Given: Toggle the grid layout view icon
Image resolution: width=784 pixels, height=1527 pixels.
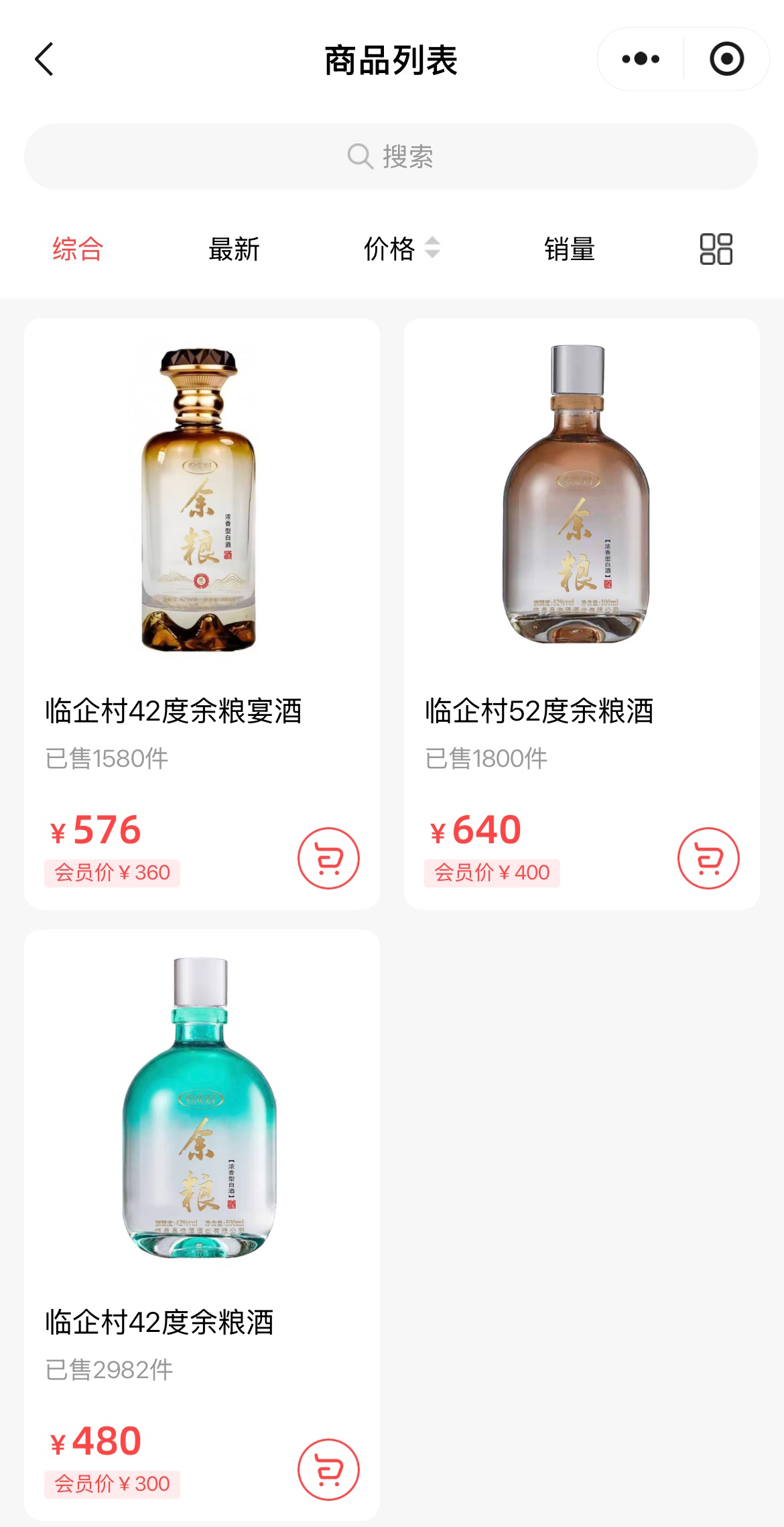Looking at the screenshot, I should [716, 249].
